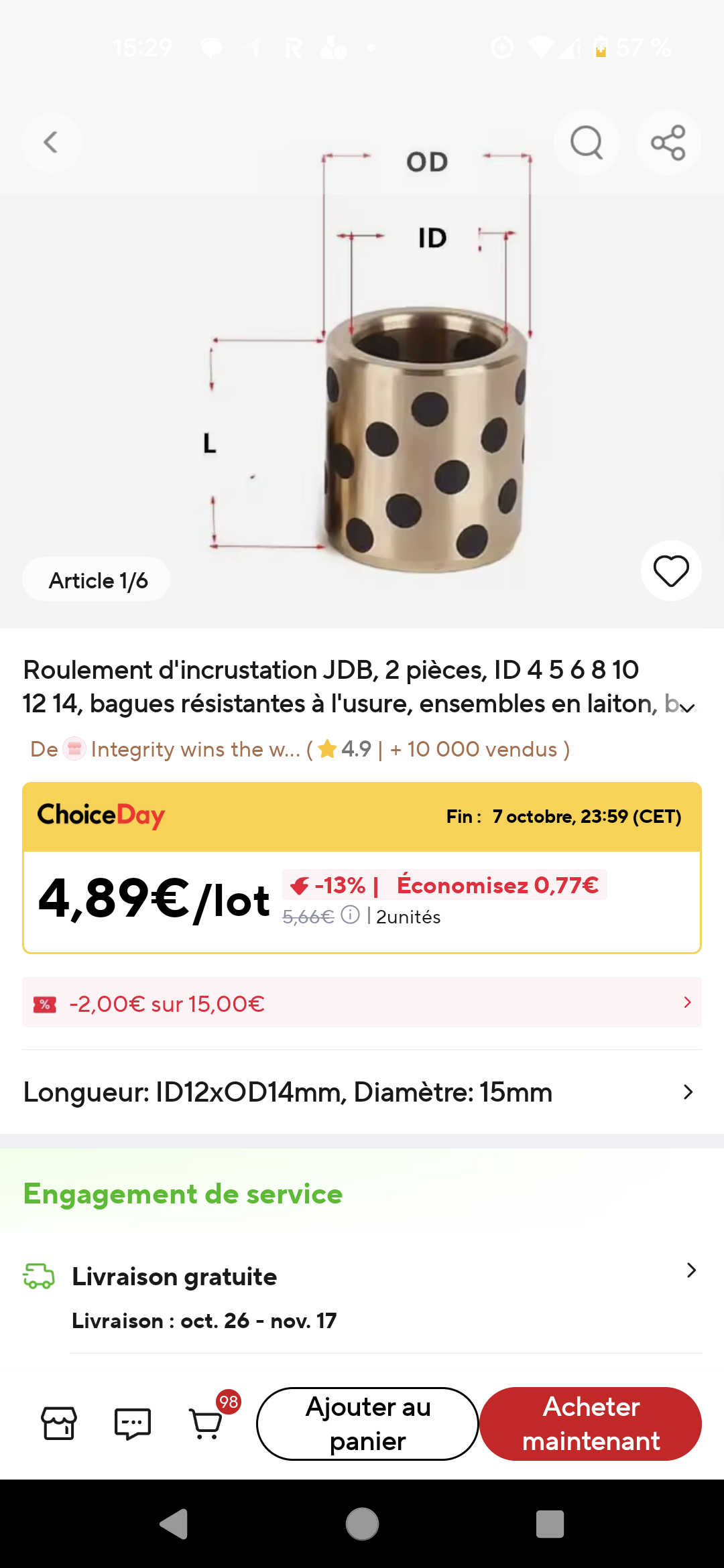This screenshot has height=1568, width=724.
Task: Add the item to wishlist with the heart
Action: pos(671,571)
